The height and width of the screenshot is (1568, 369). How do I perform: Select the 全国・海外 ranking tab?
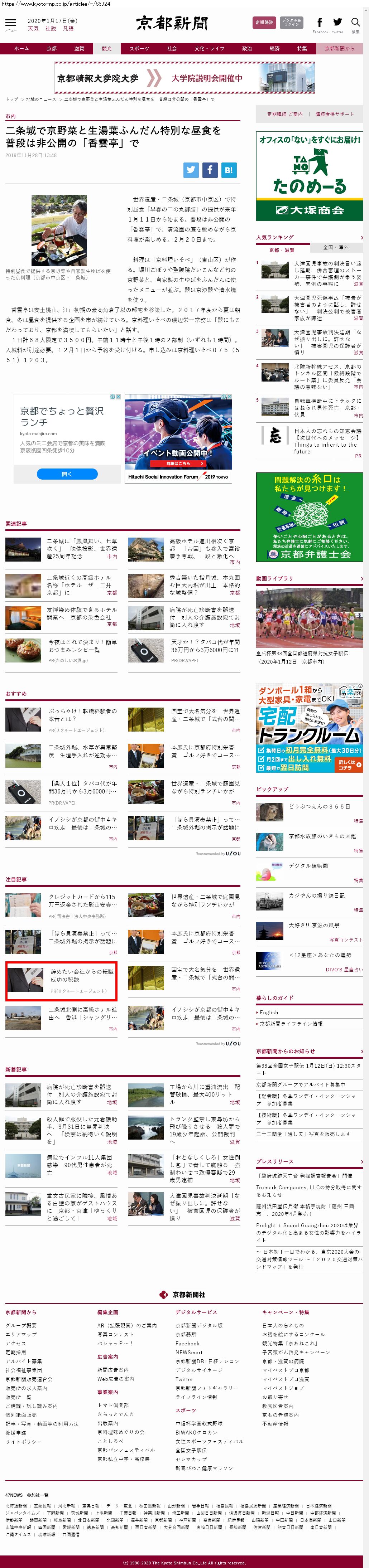336,247
